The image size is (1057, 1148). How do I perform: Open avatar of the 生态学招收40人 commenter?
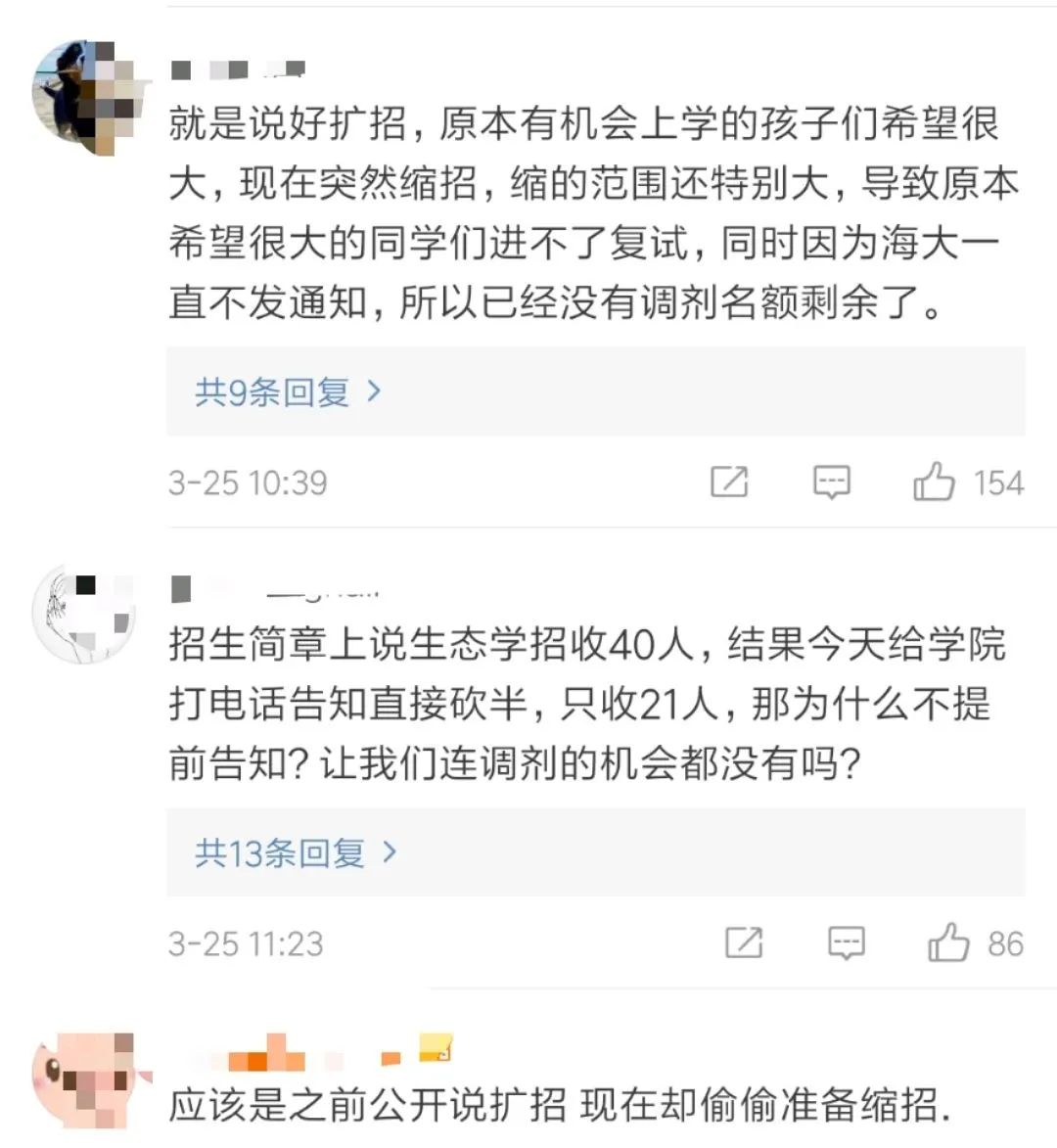pyautogui.click(x=85, y=615)
